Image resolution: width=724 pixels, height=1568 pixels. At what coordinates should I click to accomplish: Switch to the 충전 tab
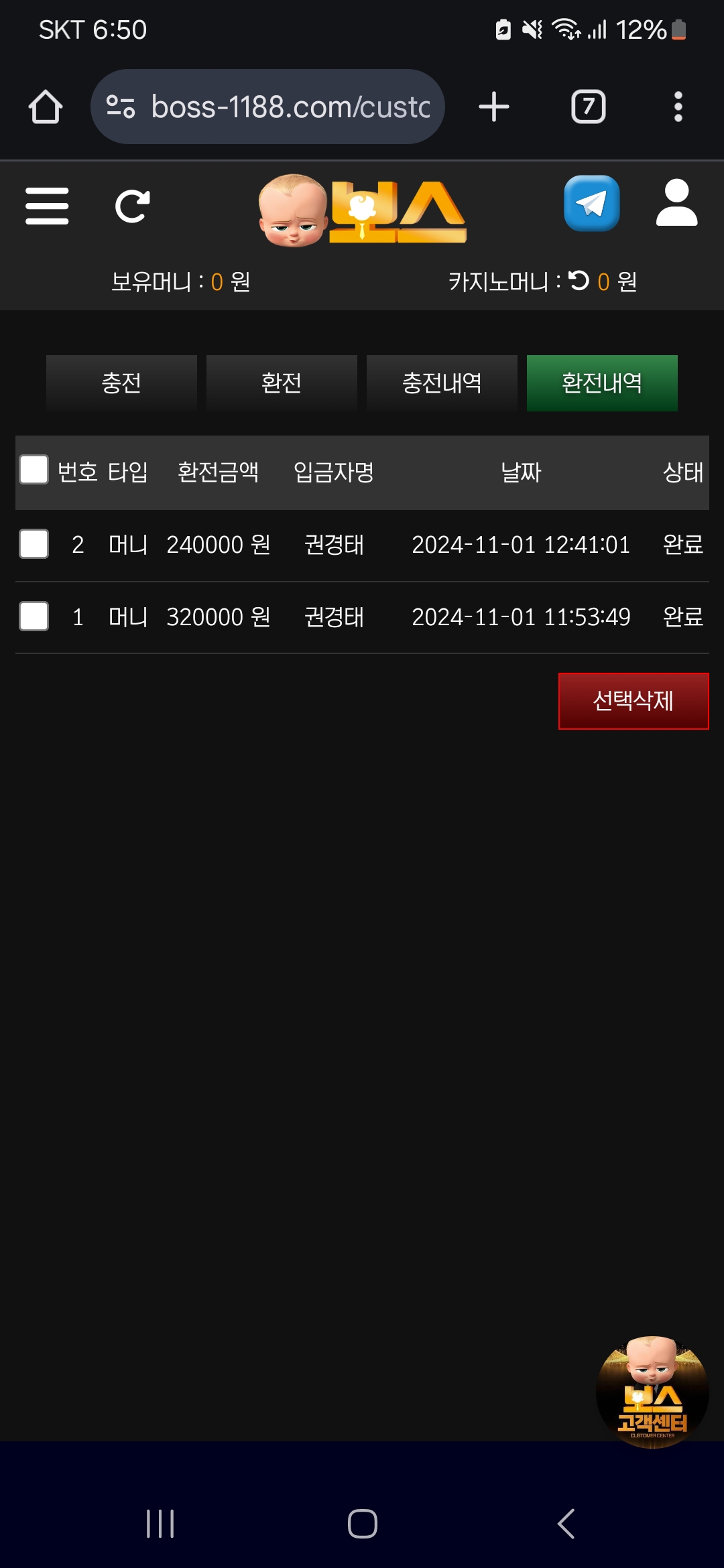[121, 383]
